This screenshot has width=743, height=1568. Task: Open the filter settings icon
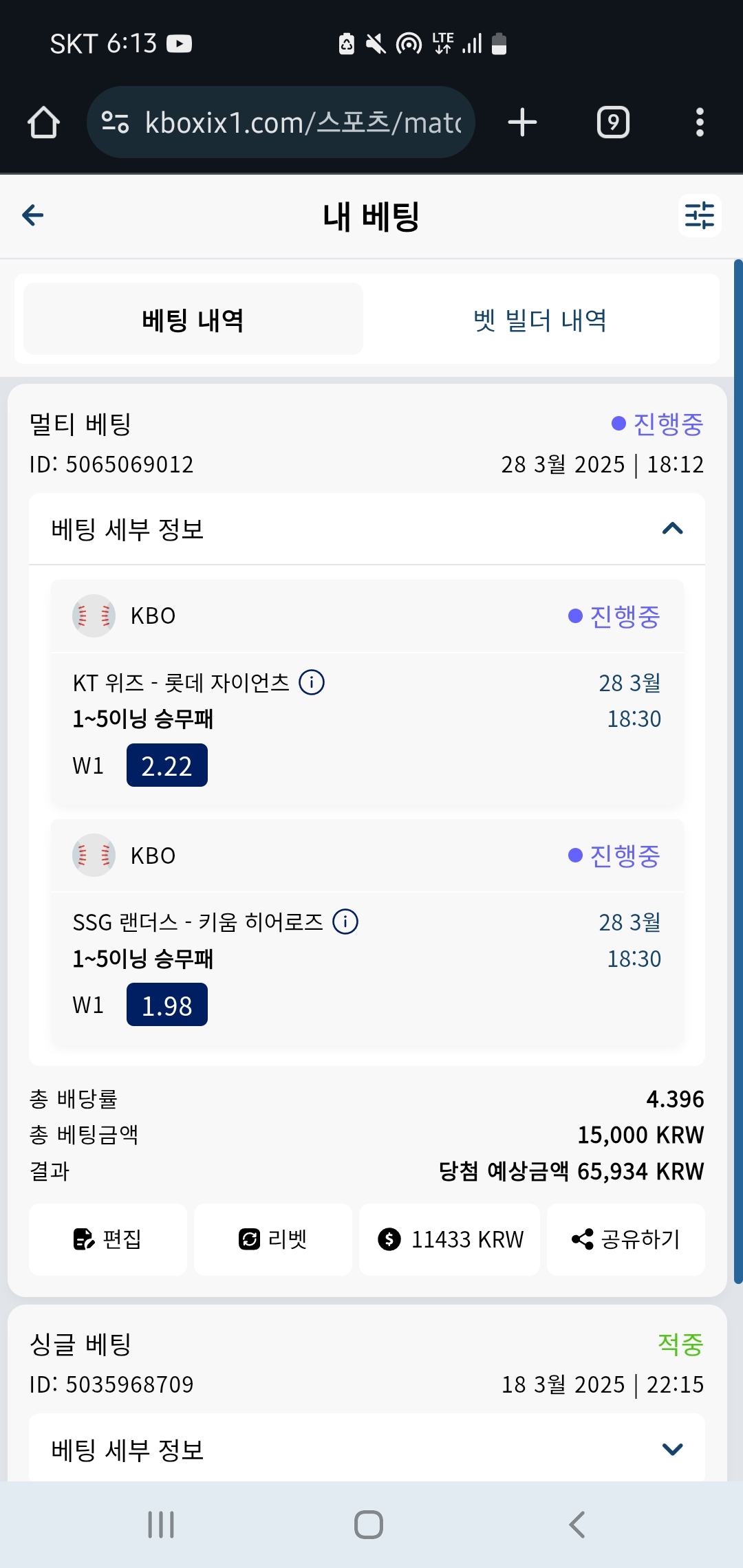pyautogui.click(x=700, y=215)
